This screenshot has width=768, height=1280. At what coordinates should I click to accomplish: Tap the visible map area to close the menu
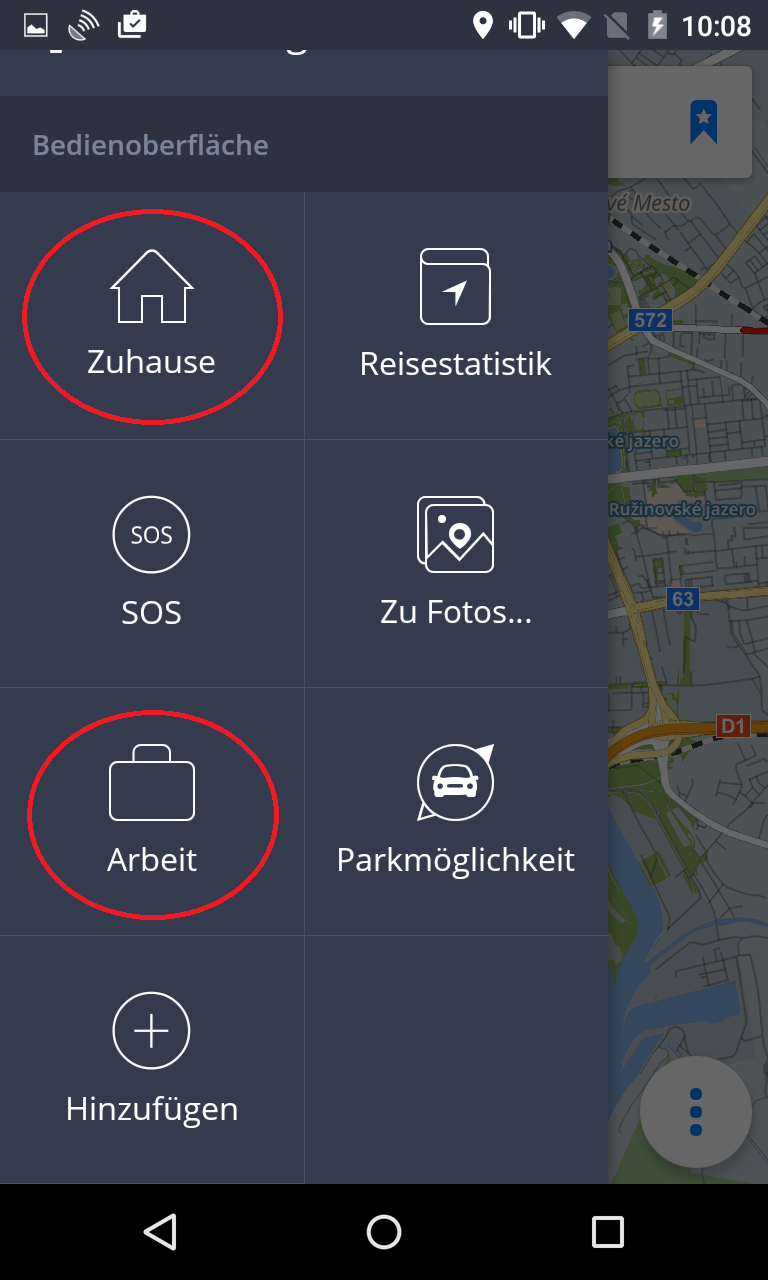[x=688, y=900]
